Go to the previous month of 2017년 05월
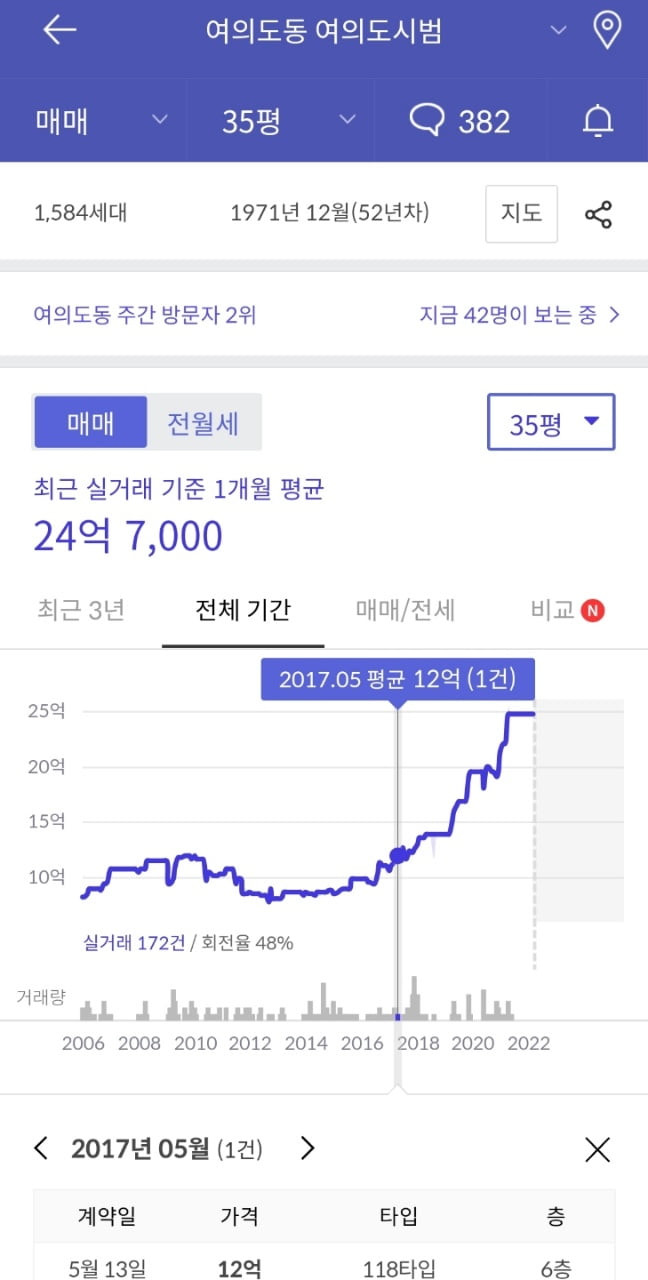 pyautogui.click(x=41, y=1148)
